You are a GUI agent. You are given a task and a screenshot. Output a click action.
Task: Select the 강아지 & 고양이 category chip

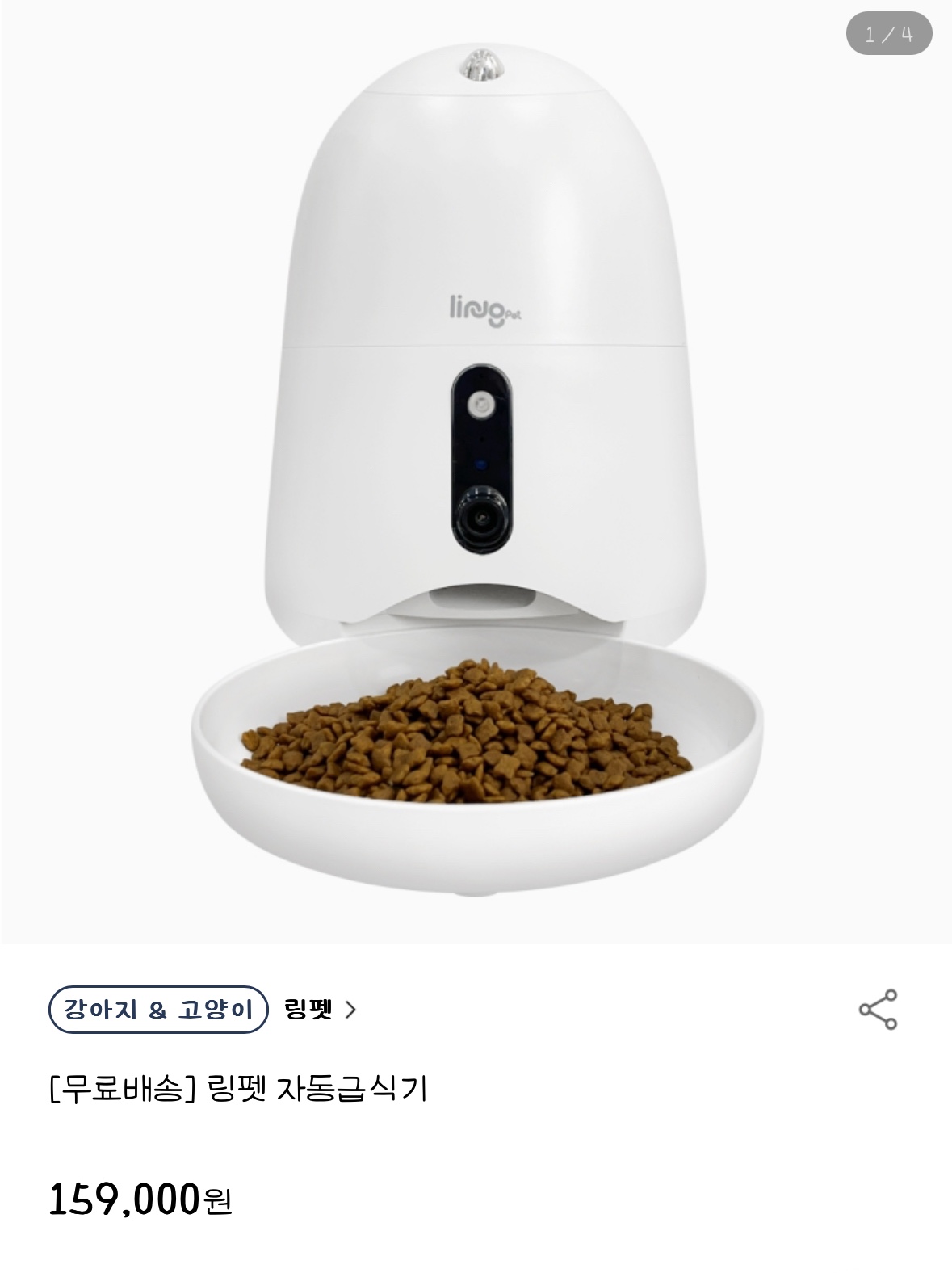(158, 1009)
